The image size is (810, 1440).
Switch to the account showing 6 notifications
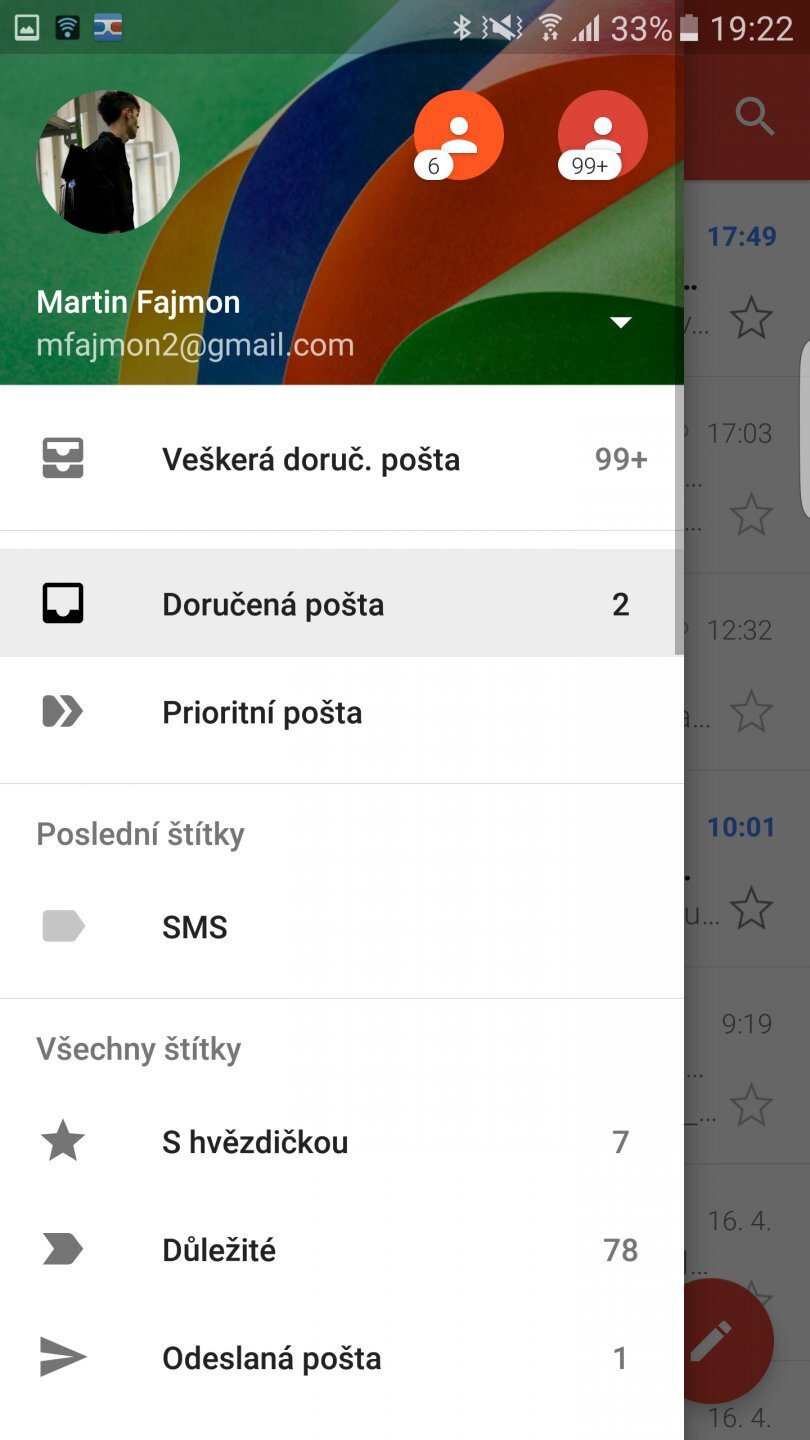459,134
